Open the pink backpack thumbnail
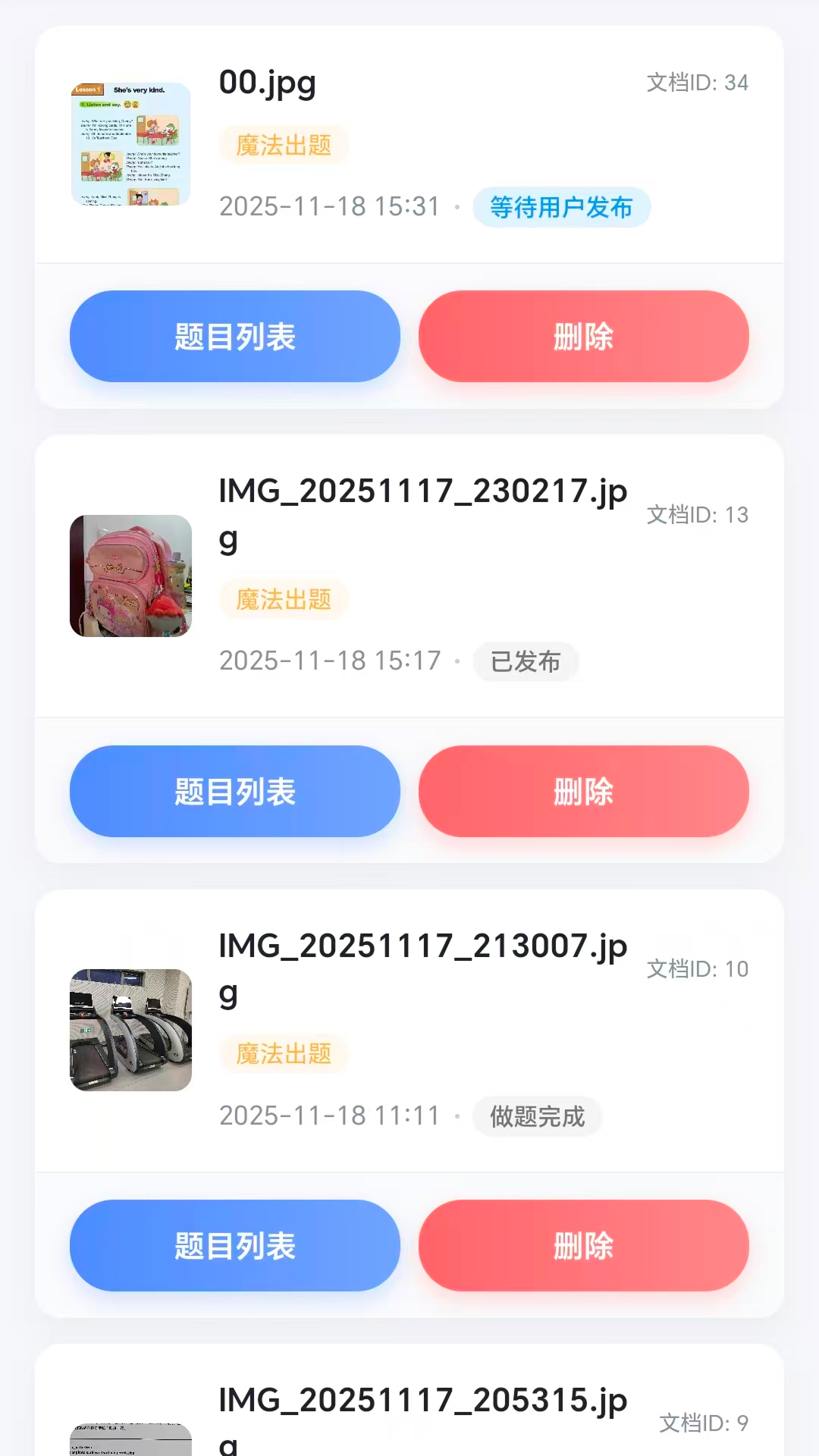819x1456 pixels. [130, 576]
